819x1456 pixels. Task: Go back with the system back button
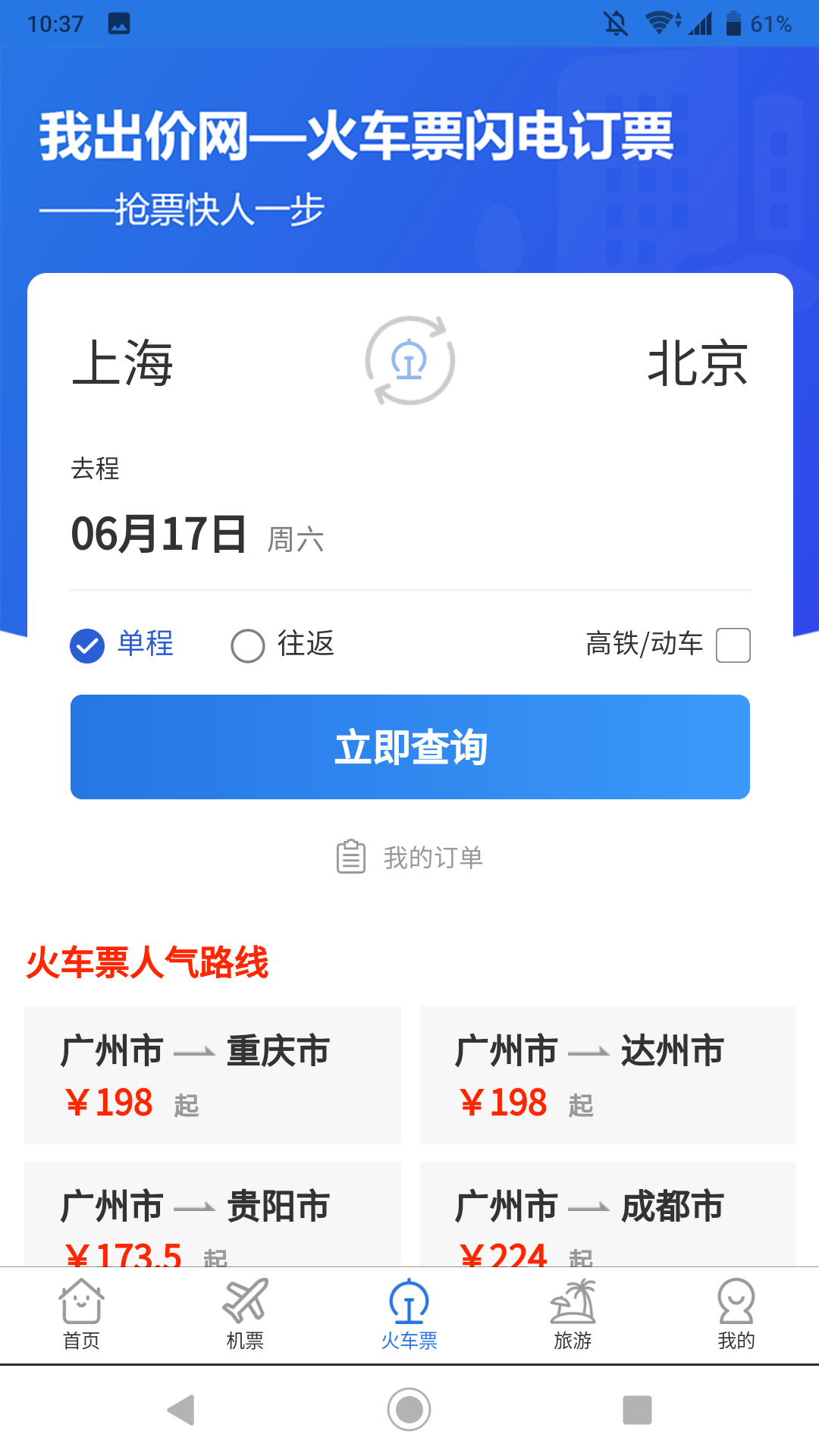coord(181,1410)
